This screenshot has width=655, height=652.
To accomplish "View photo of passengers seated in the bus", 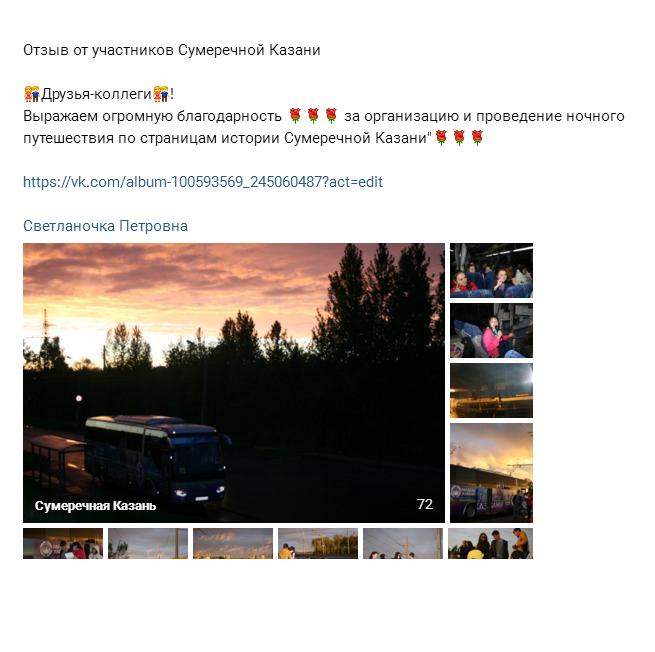I will (490, 271).
